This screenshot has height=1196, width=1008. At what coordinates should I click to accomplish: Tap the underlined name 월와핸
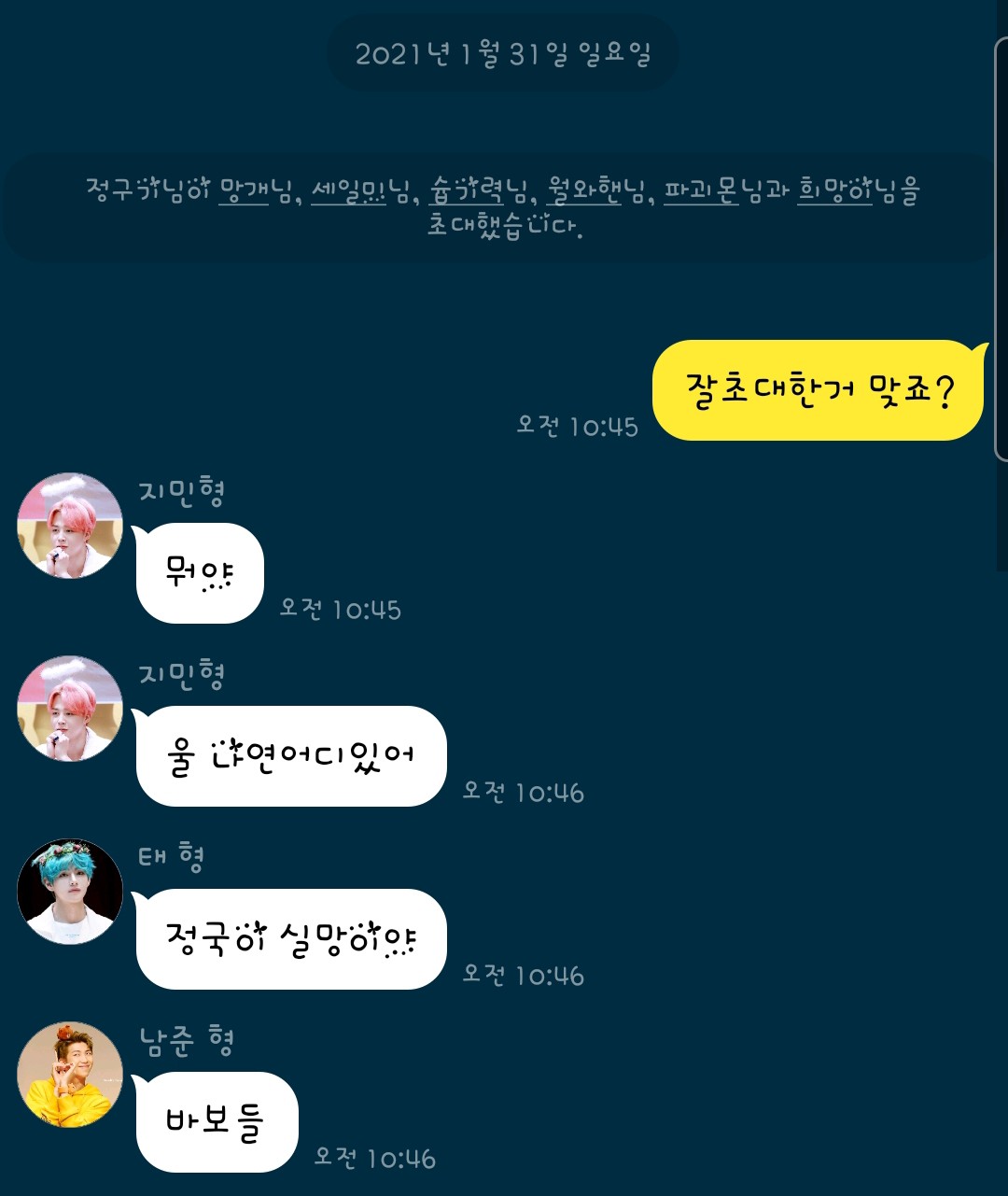584,190
